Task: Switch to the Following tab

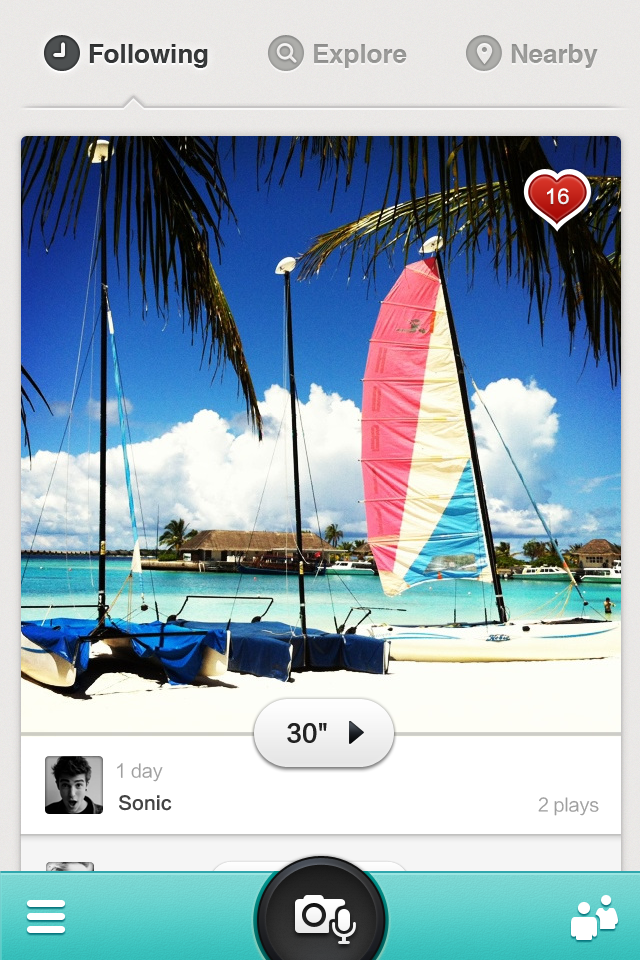Action: 126,54
